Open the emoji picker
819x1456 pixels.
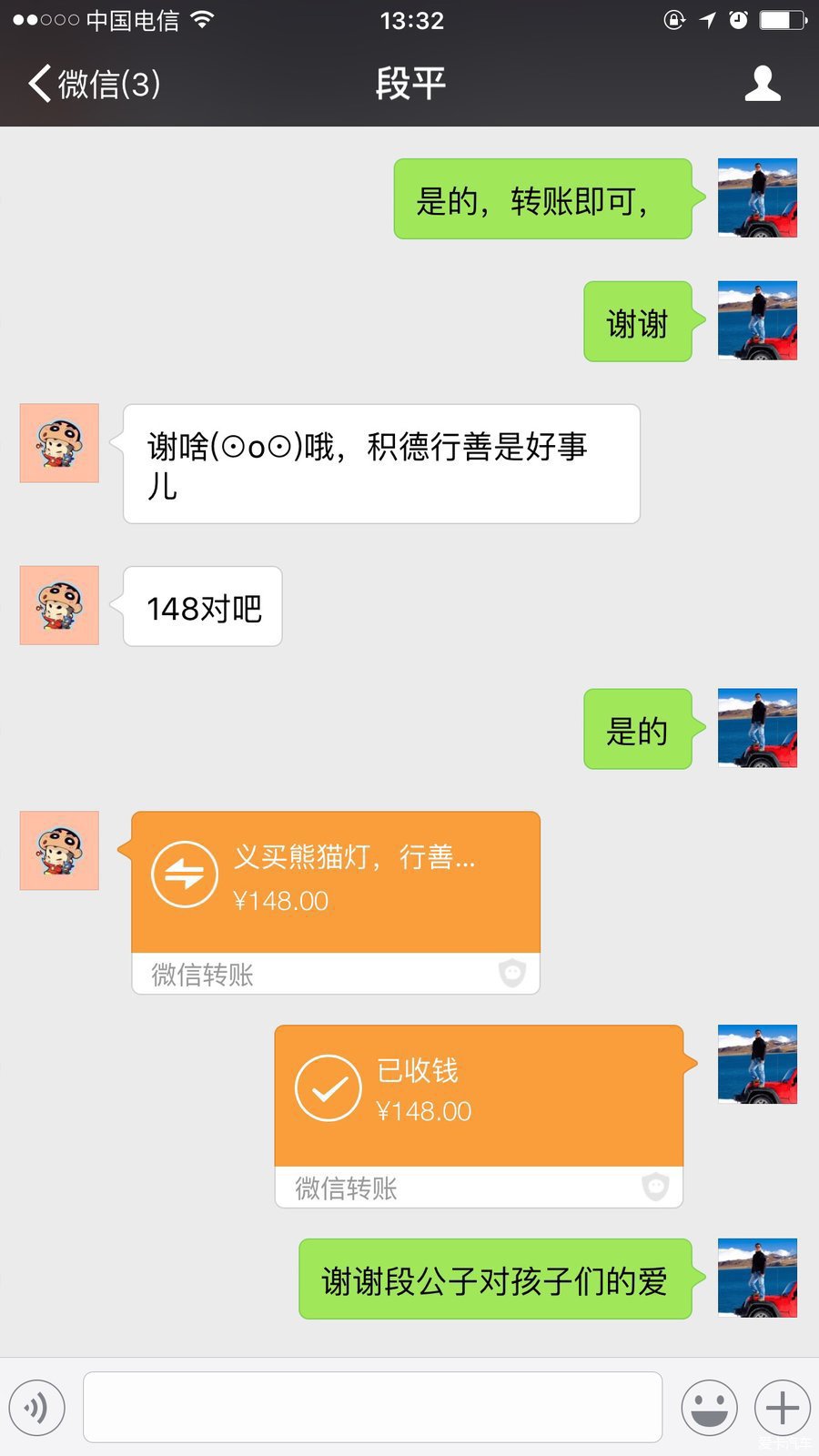tap(709, 1408)
